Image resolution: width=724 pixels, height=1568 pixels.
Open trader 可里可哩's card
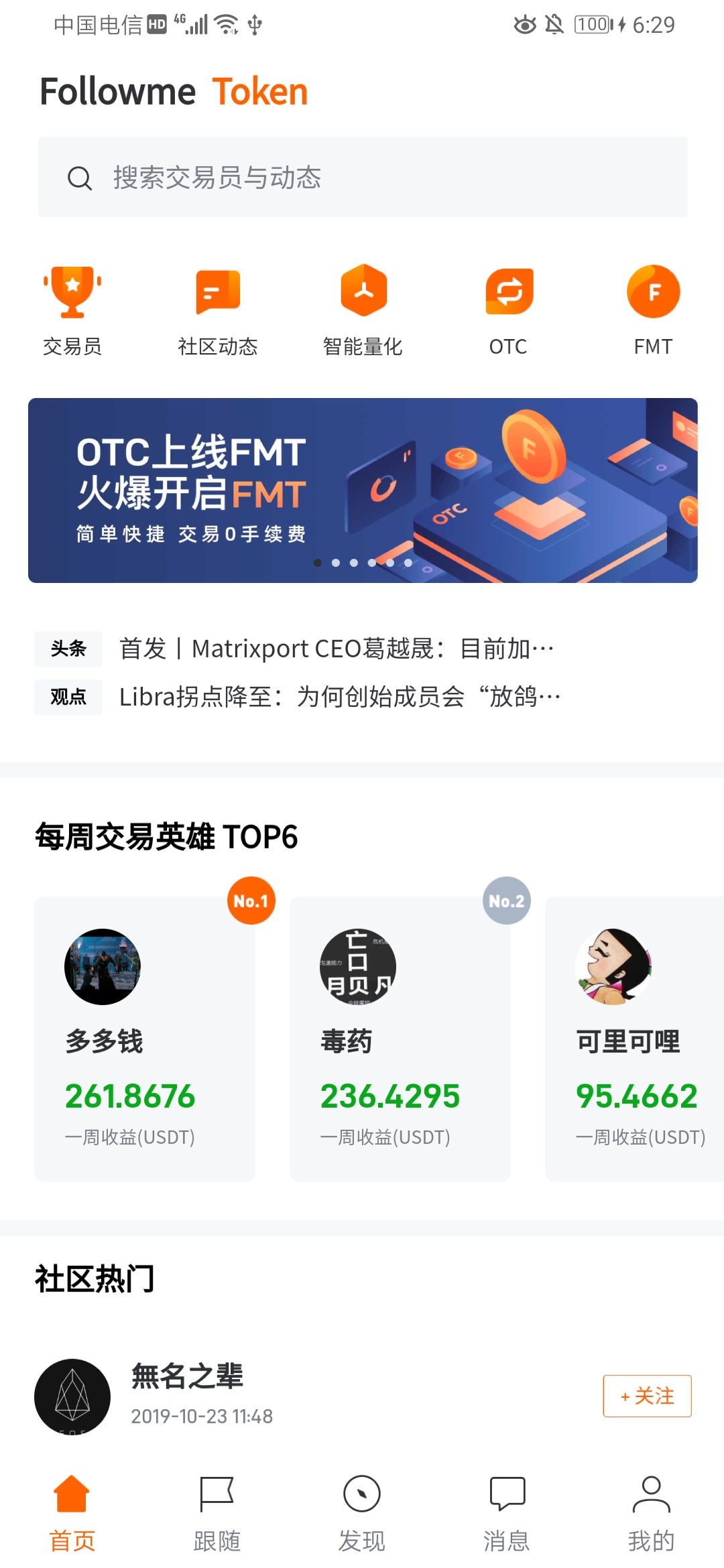click(x=635, y=1039)
